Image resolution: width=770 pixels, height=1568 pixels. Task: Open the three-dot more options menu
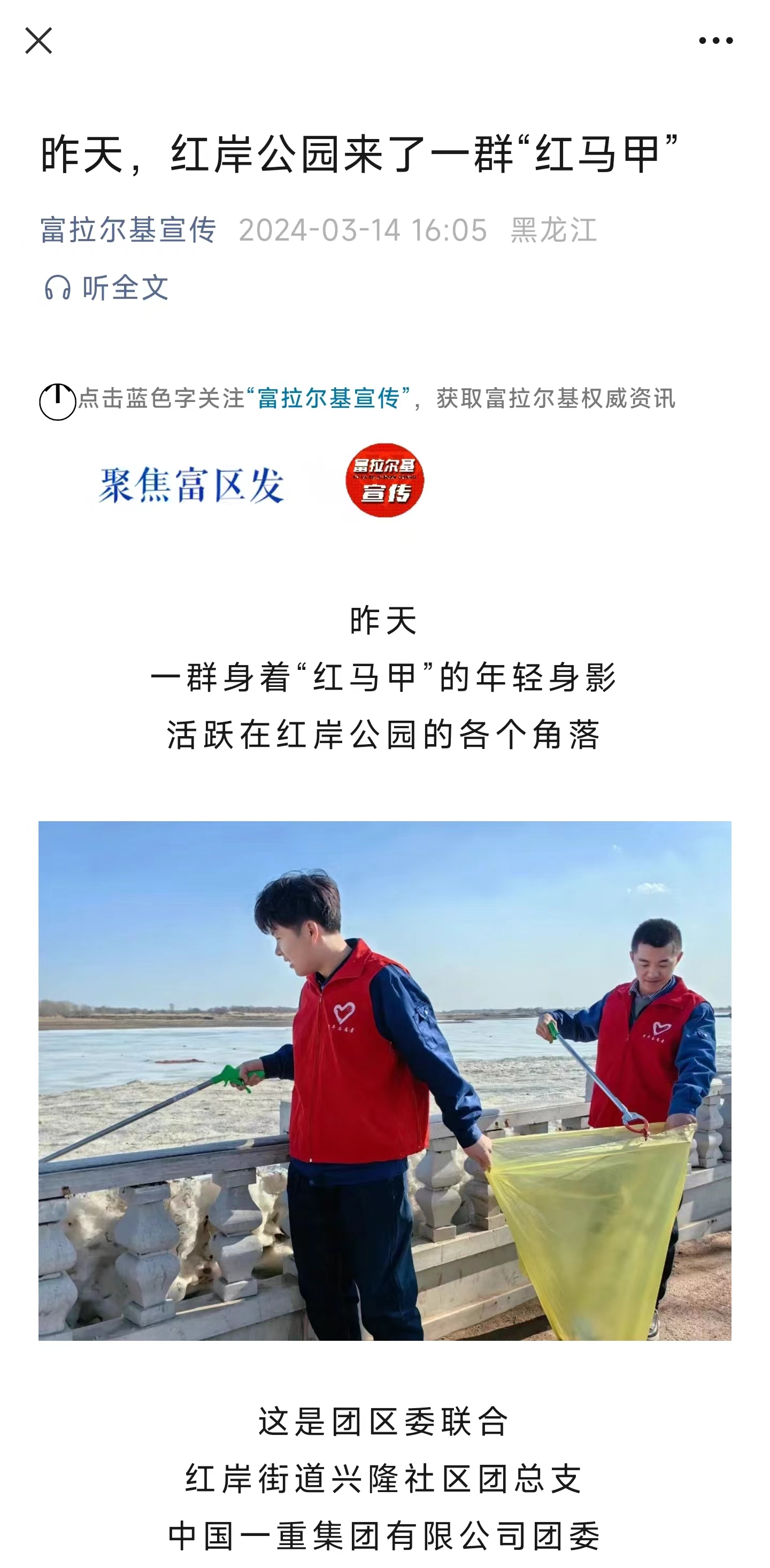(x=715, y=41)
